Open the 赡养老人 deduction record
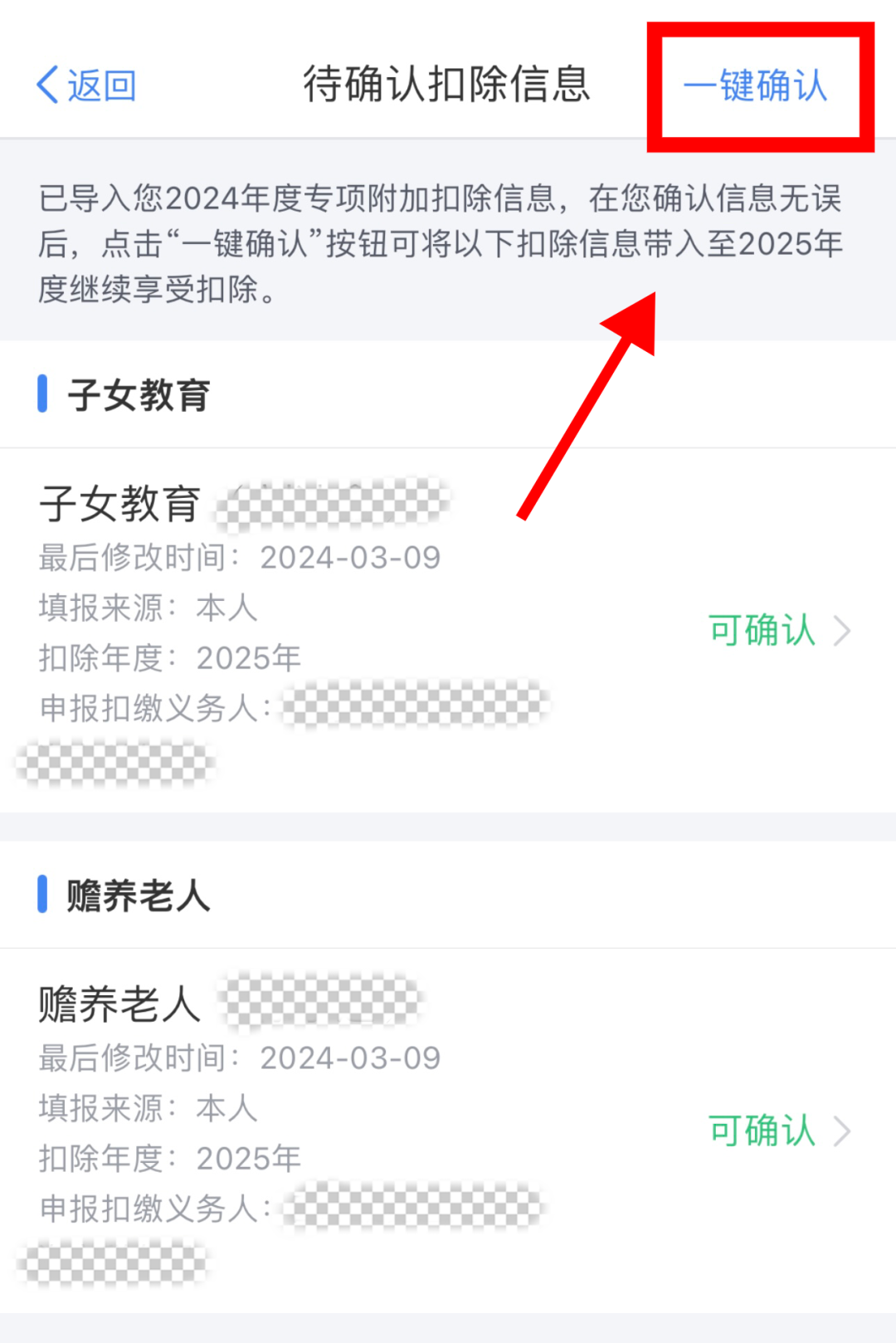Image resolution: width=896 pixels, height=1343 pixels. click(778, 1131)
